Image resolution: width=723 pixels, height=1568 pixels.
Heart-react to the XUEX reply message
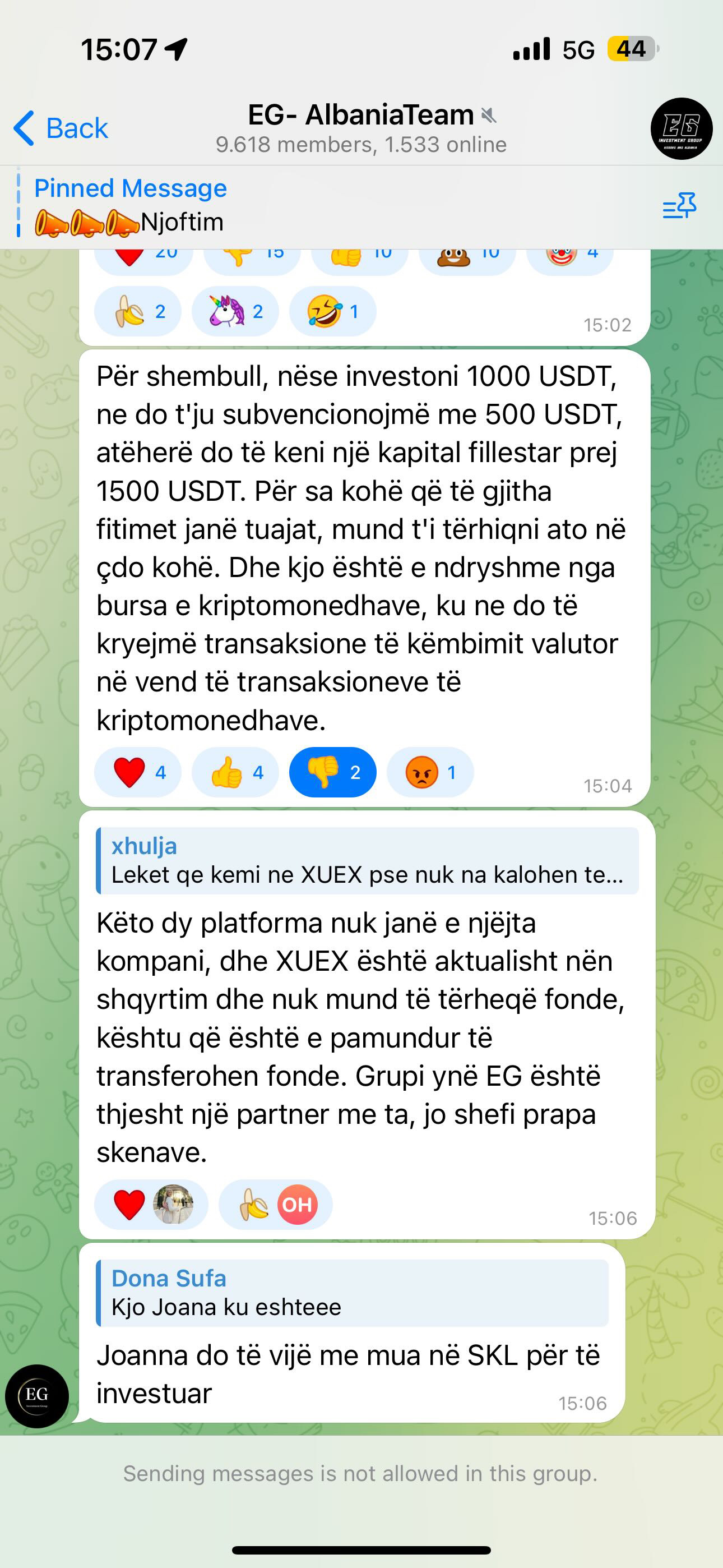[151, 1205]
